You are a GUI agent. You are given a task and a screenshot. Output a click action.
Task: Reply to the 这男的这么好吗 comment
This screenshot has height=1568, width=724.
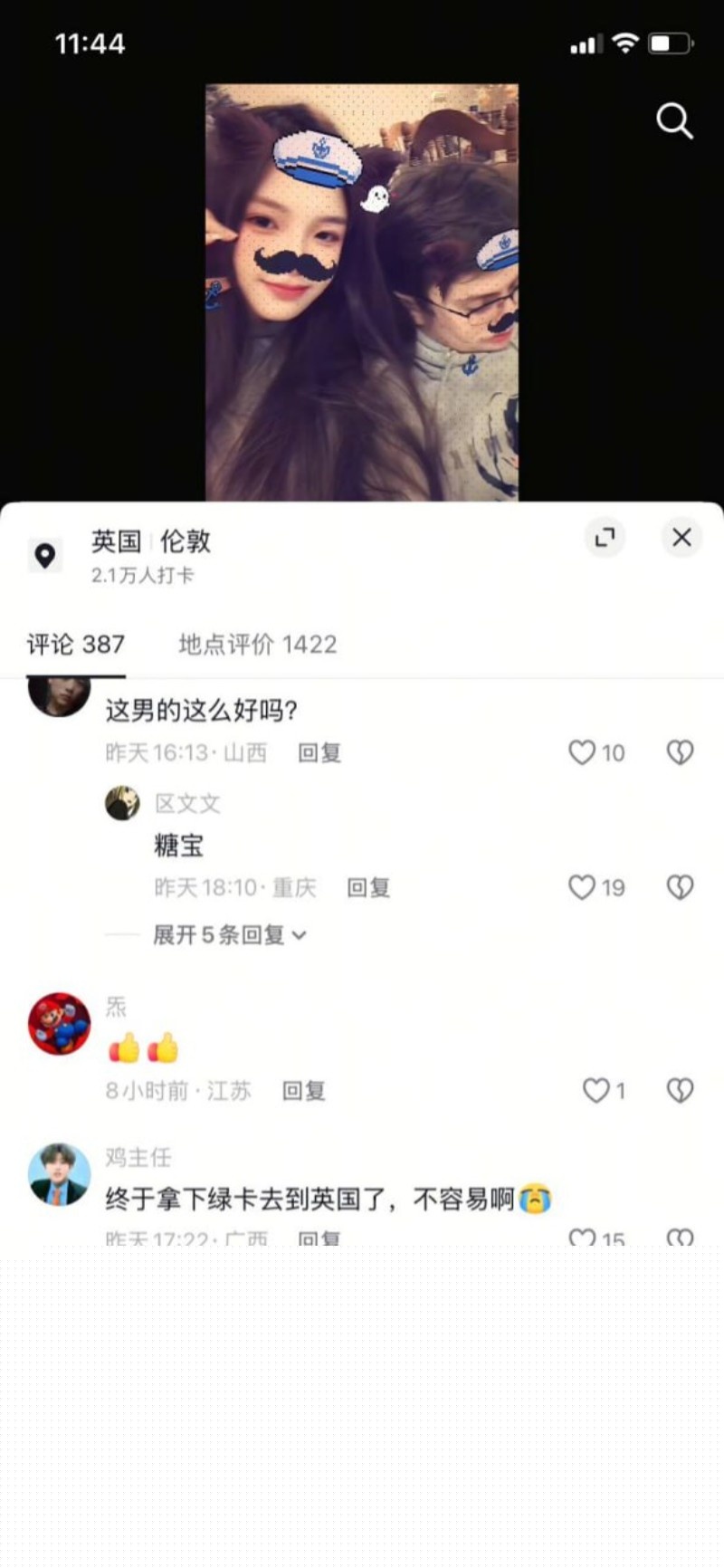tap(319, 753)
